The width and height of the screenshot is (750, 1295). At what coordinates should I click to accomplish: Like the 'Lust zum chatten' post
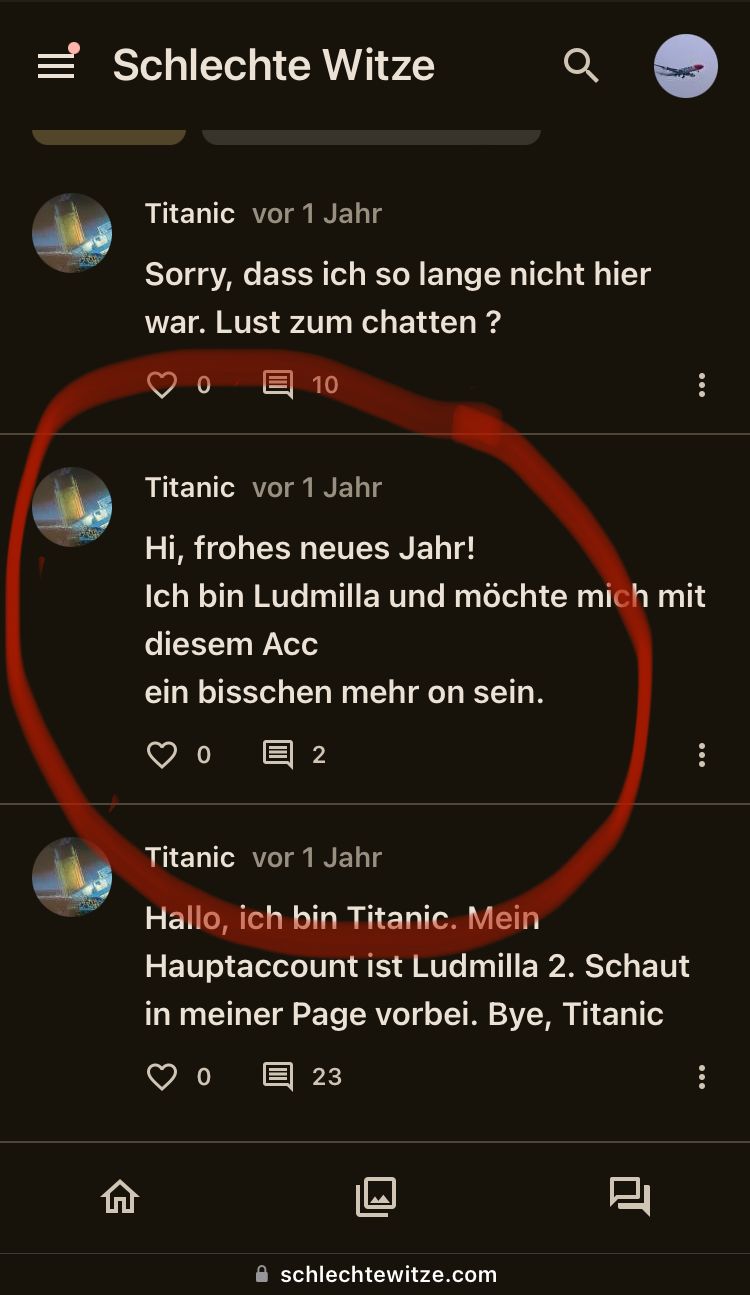162,384
